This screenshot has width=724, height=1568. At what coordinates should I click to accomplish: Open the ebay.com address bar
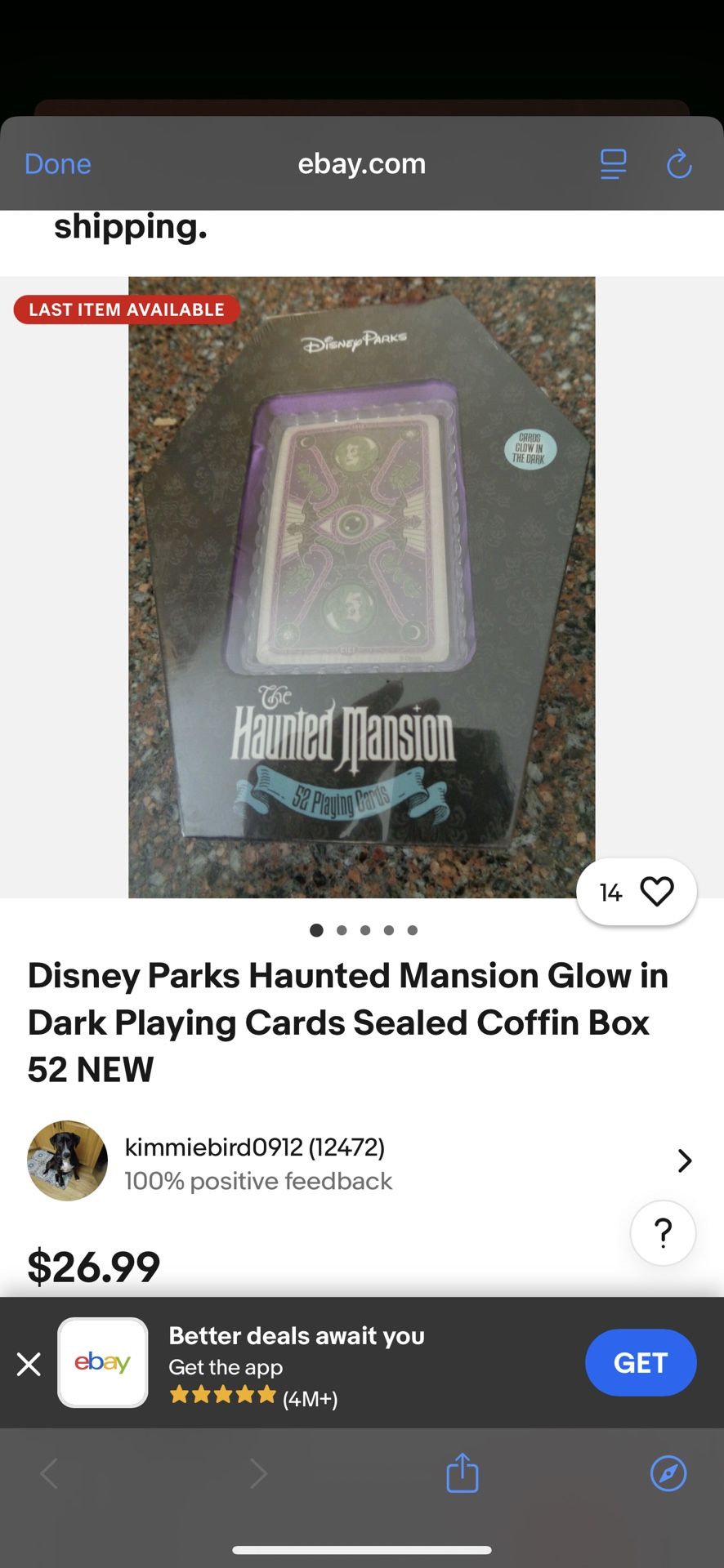[362, 163]
